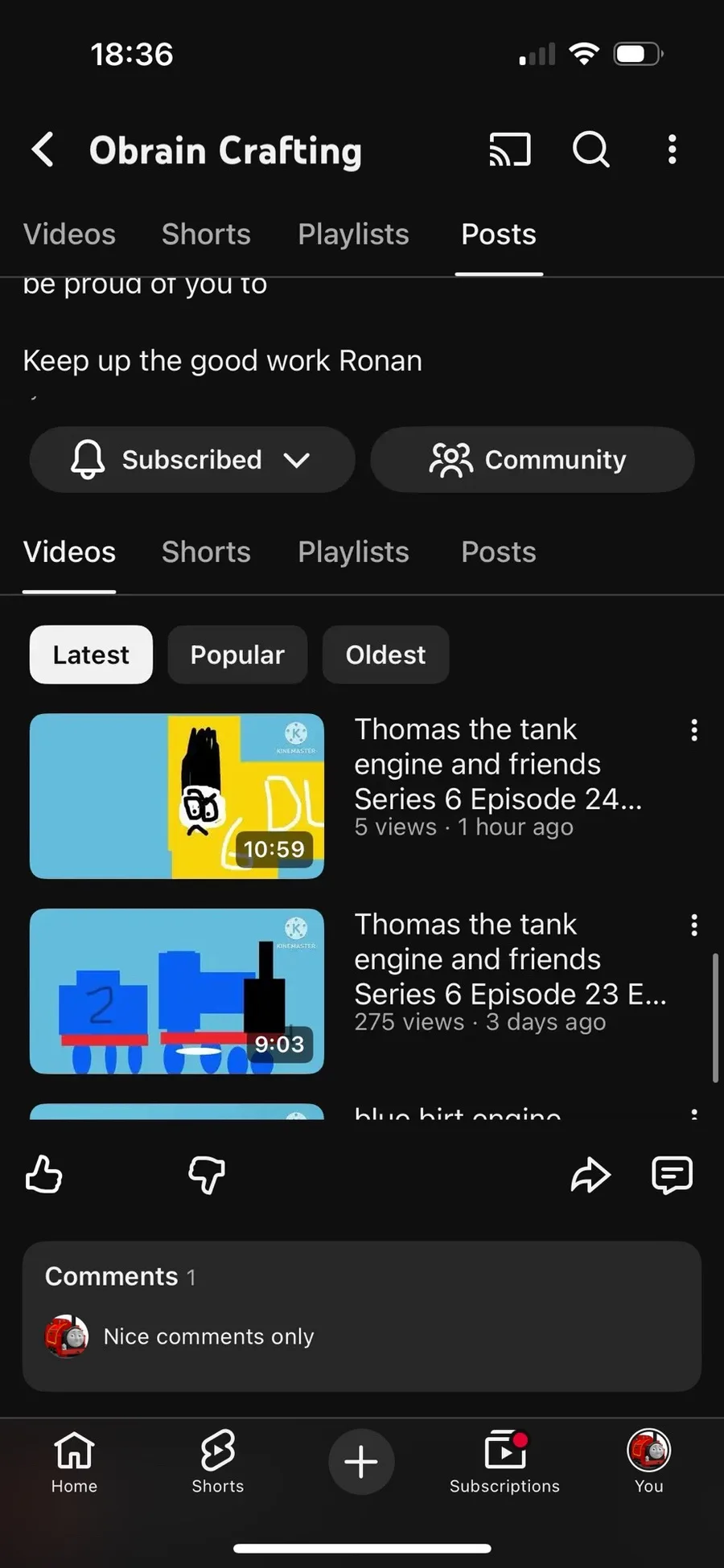Open the cast to device icon
This screenshot has height=1568, width=724.
pyautogui.click(x=510, y=150)
